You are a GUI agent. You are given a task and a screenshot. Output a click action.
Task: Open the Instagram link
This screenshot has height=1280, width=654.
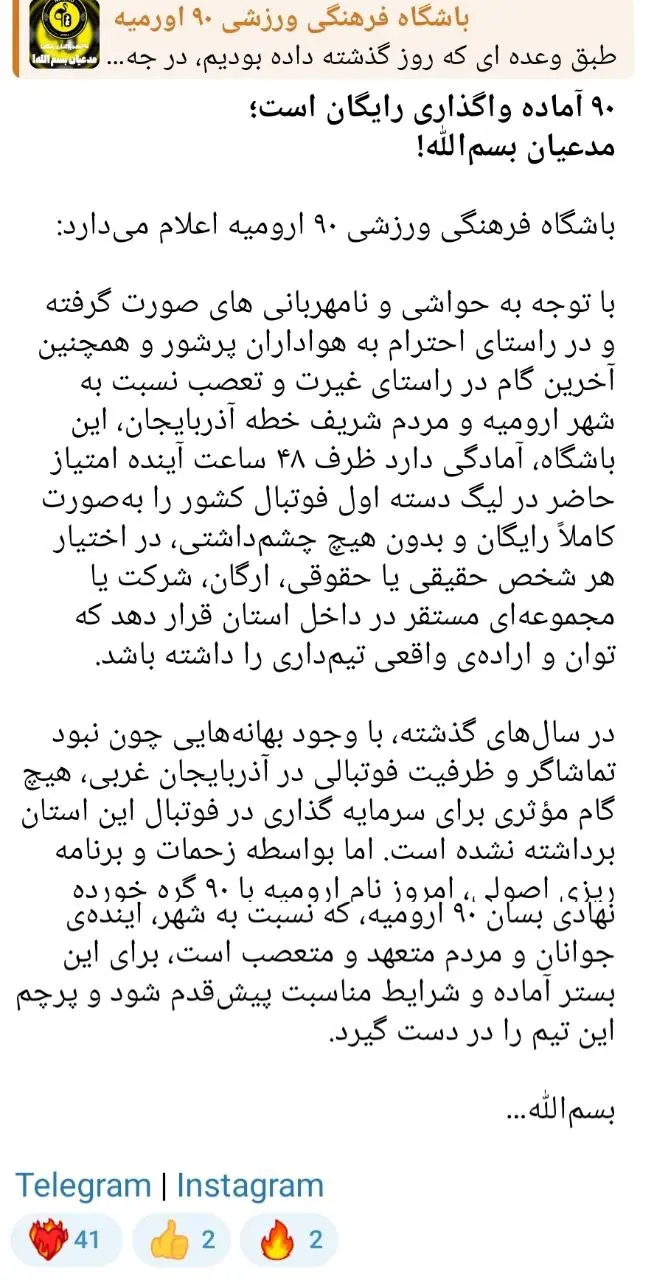(x=250, y=1186)
